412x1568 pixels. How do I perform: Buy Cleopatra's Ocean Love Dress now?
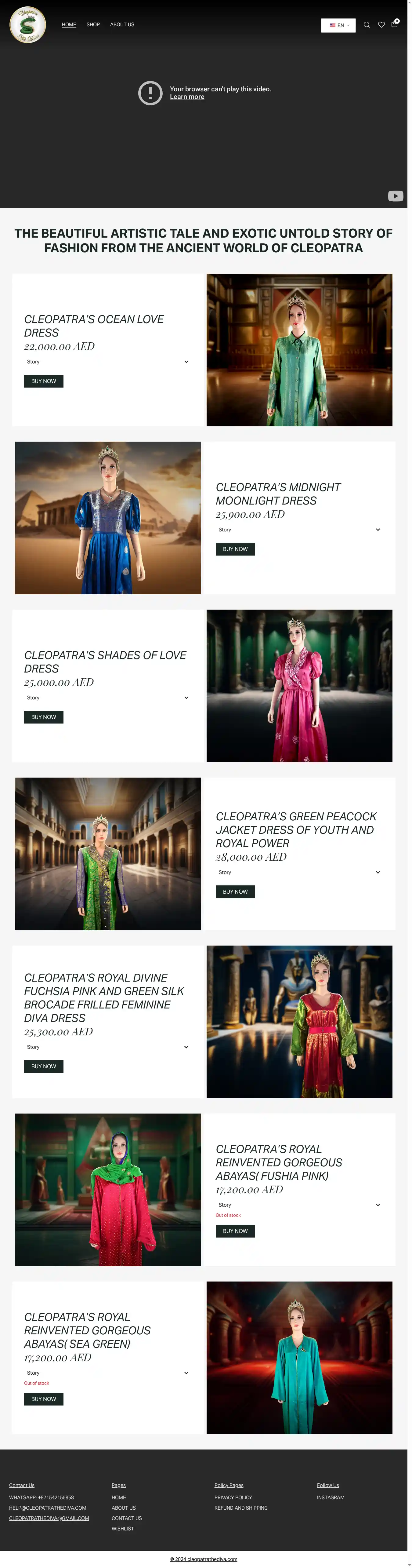point(43,381)
